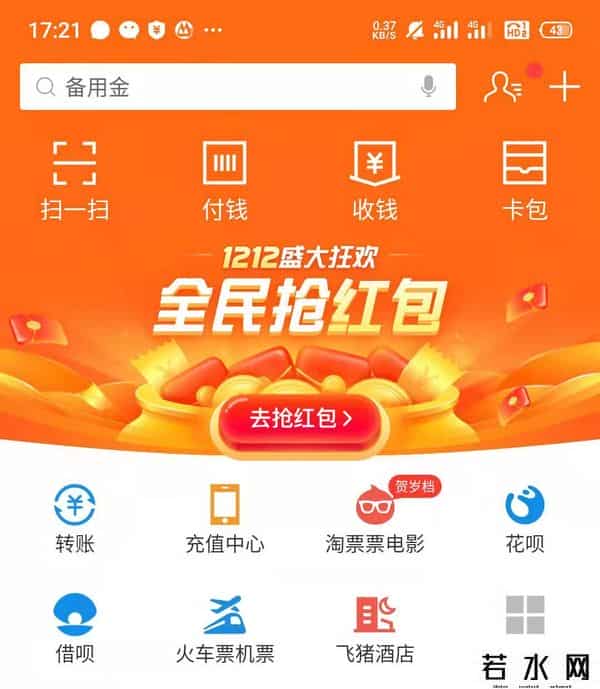Image resolution: width=600 pixels, height=689 pixels.
Task: Open 飞猪酒店 hotels
Action: pos(375,628)
